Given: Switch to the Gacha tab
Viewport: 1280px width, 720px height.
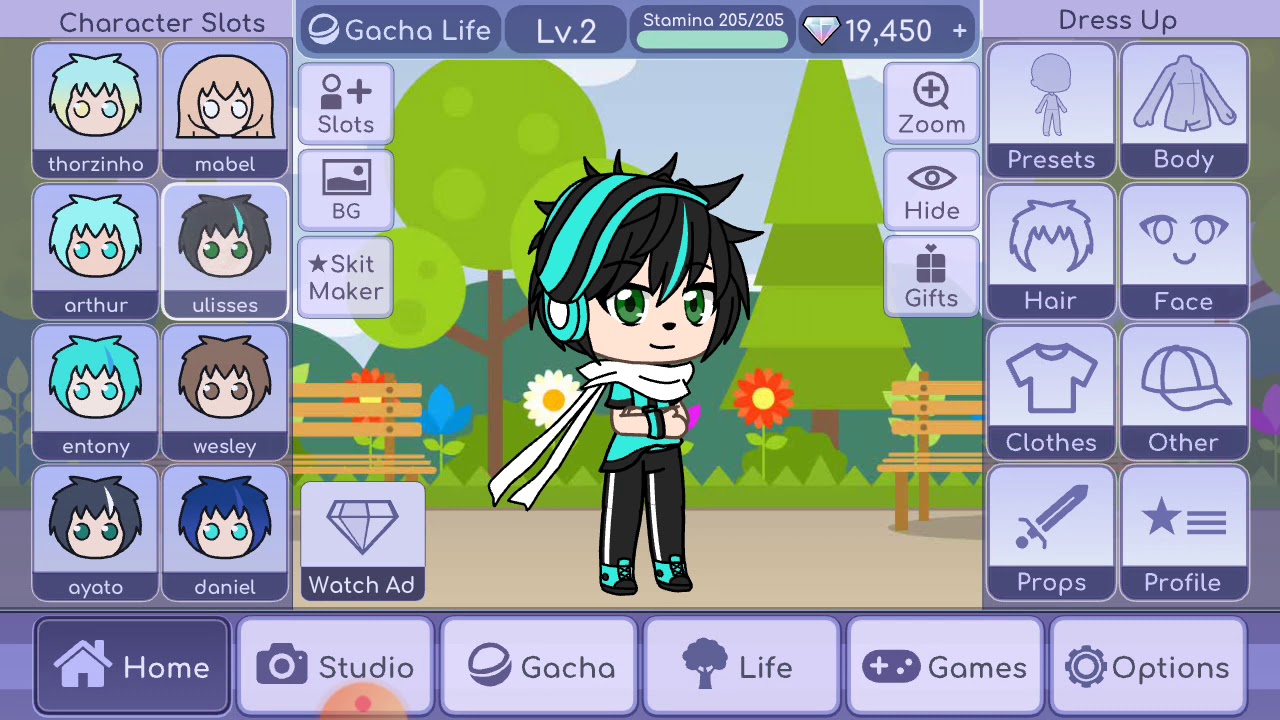Looking at the screenshot, I should [x=539, y=666].
